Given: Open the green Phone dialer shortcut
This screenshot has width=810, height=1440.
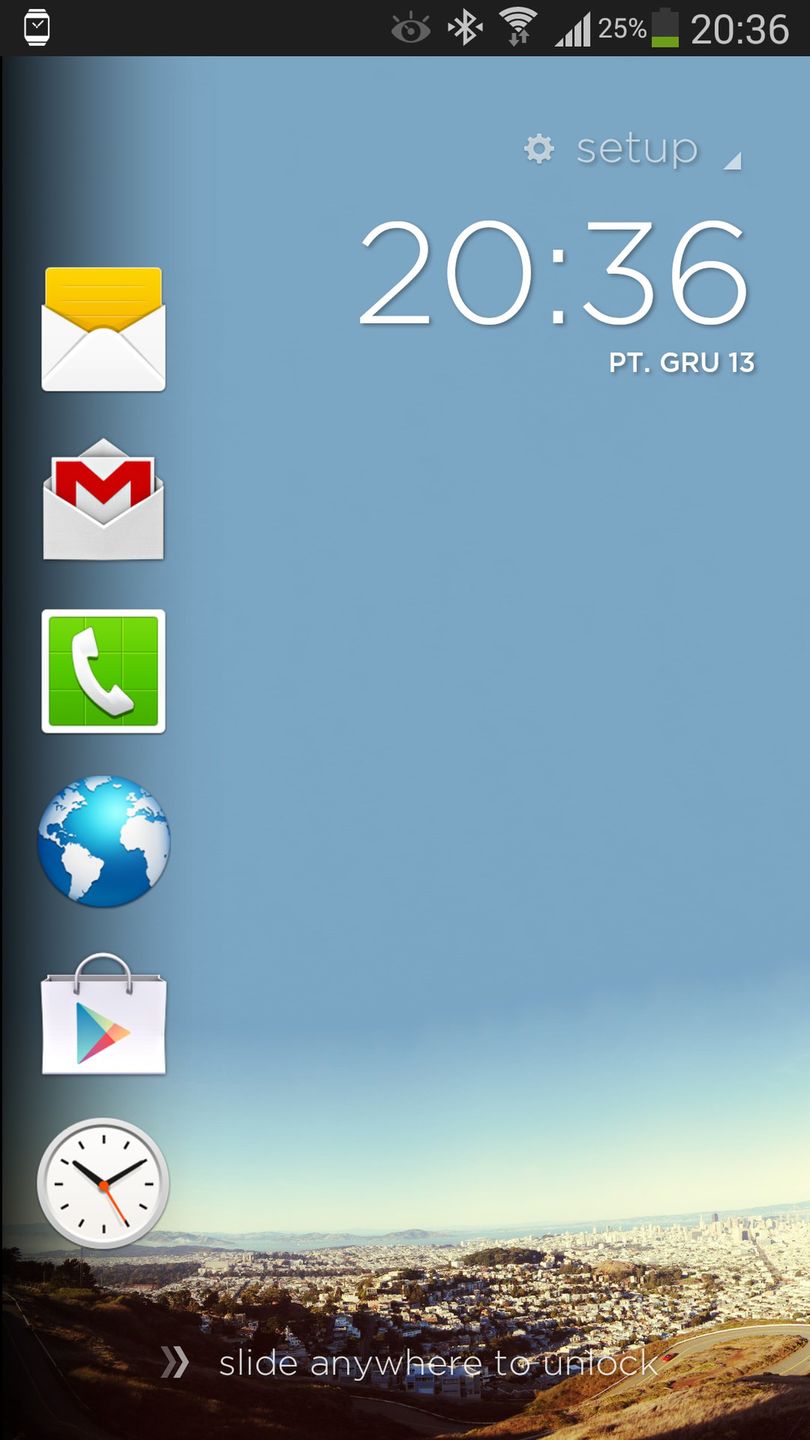Looking at the screenshot, I should [103, 671].
